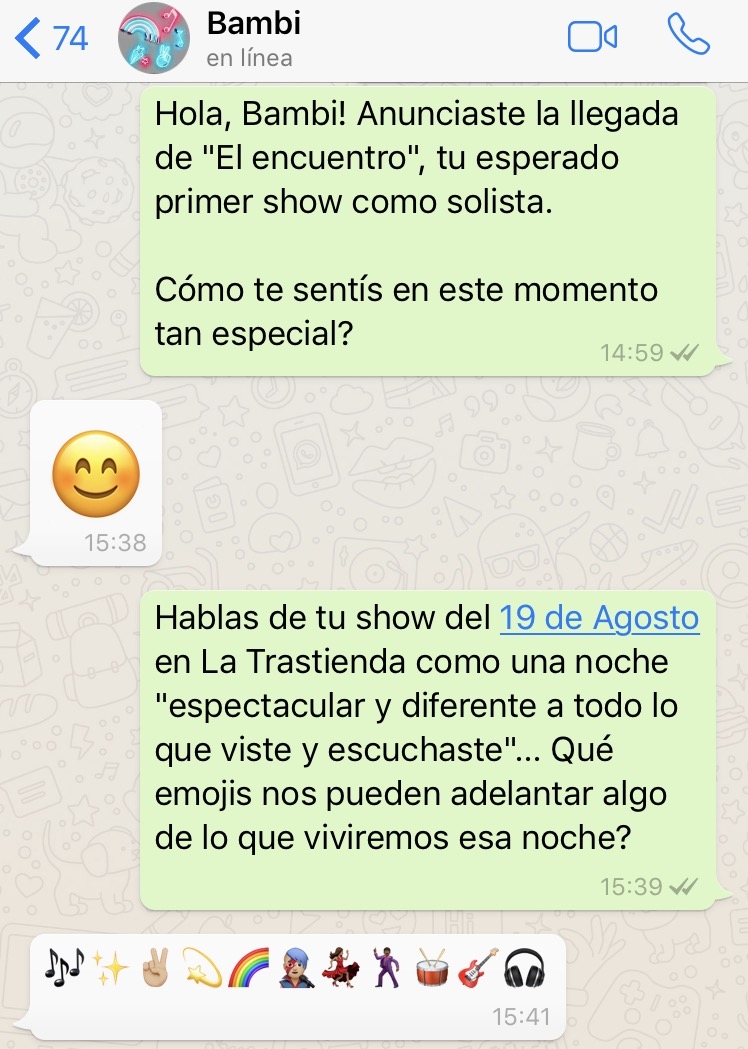Open Bambi's contact info from header
748x1049 pixels.
(253, 38)
